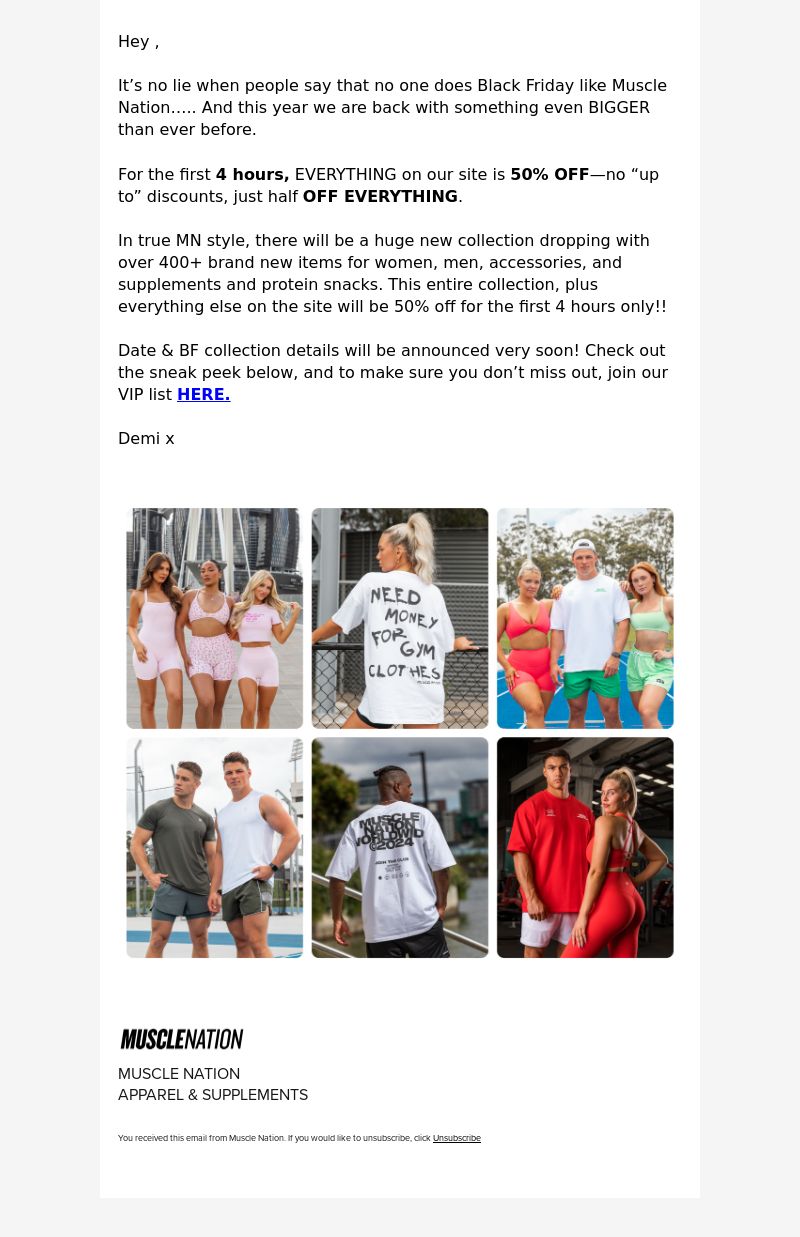
Task: Open the HERE link to join VIP list
Action: pos(203,395)
